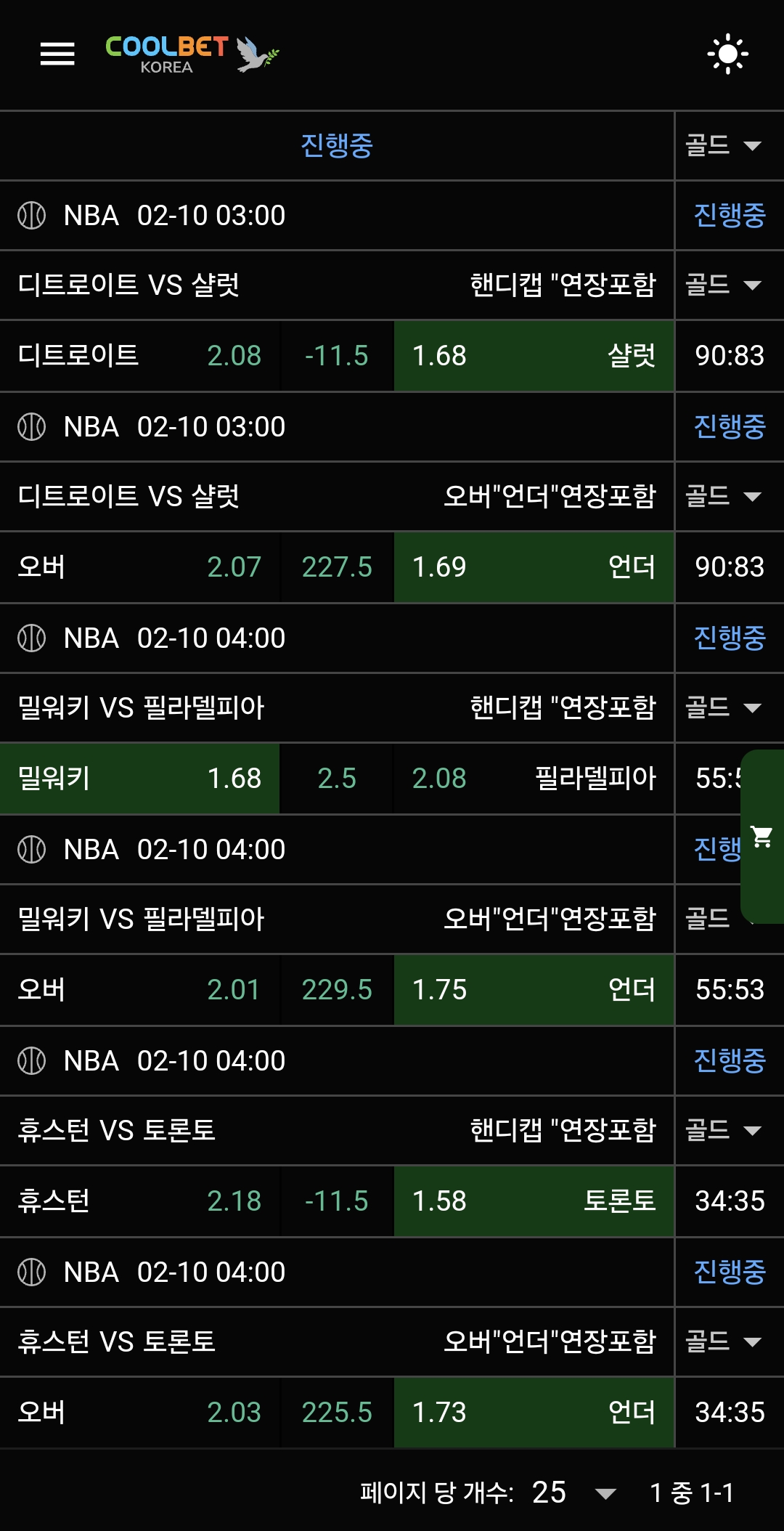Select 토론토 handicap odds 1.58

pos(534,1201)
